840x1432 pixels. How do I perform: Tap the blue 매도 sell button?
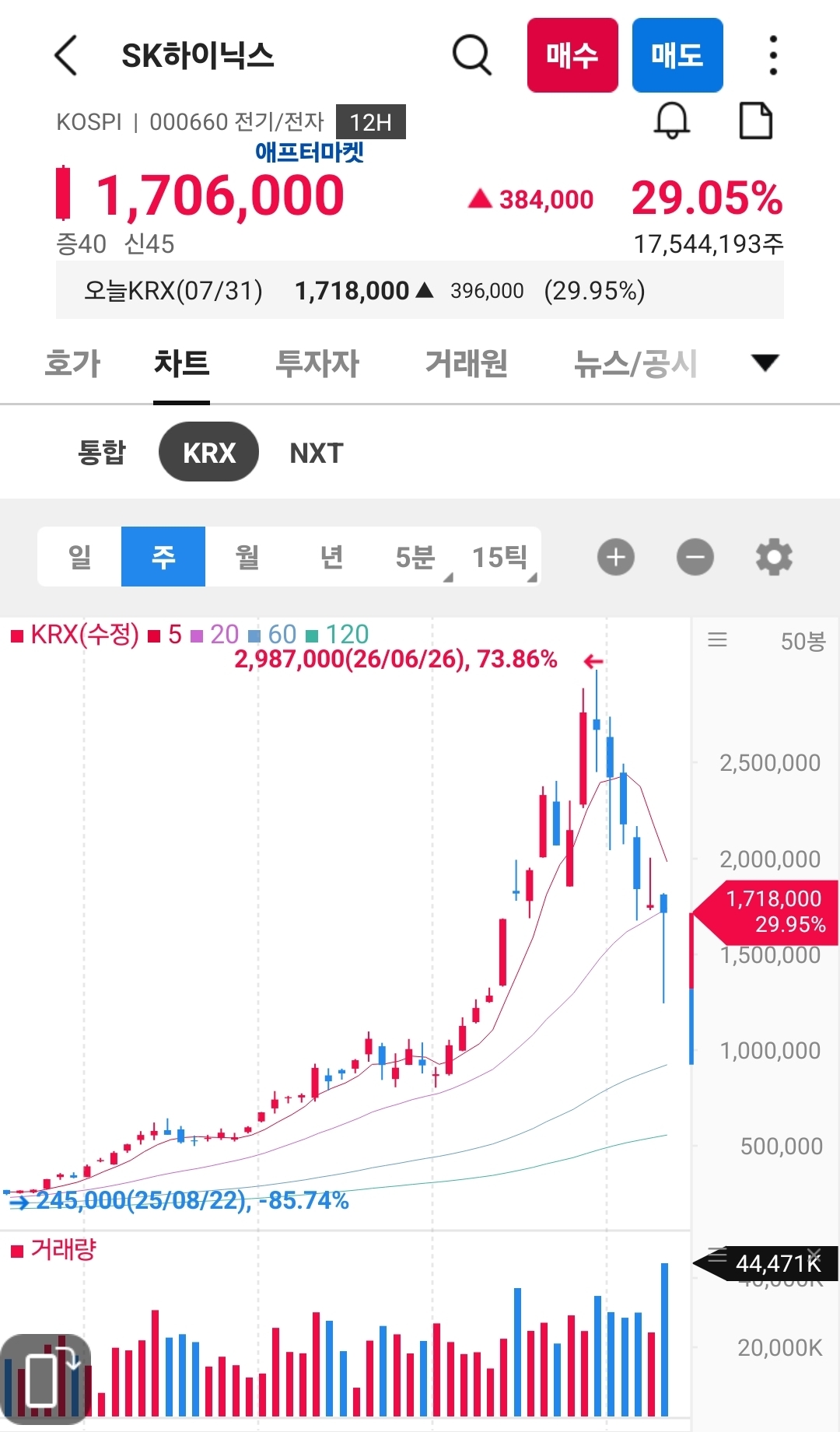click(x=677, y=55)
